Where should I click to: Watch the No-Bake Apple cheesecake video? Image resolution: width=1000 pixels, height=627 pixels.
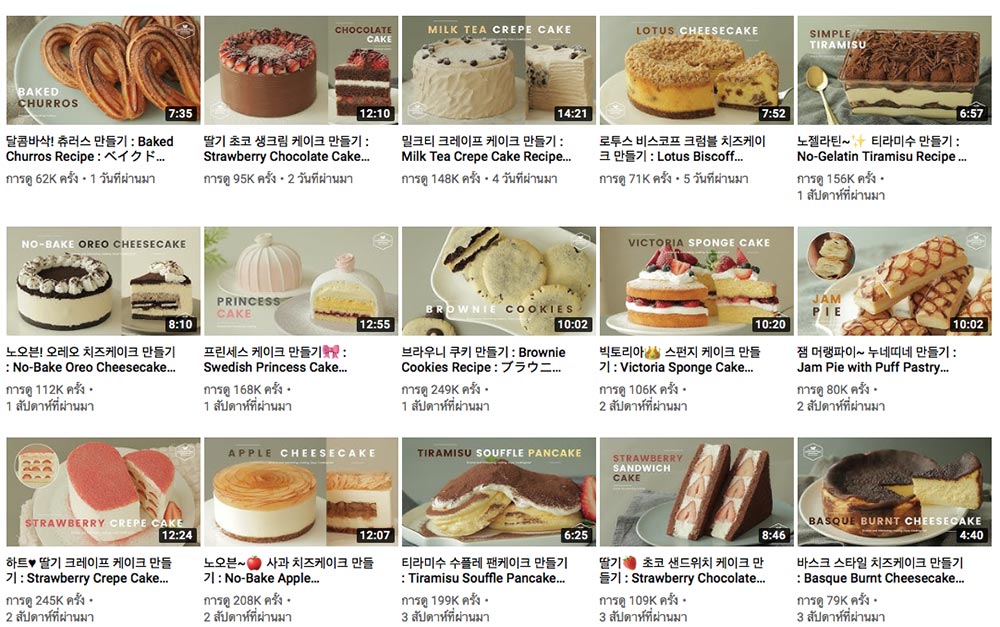coord(300,491)
